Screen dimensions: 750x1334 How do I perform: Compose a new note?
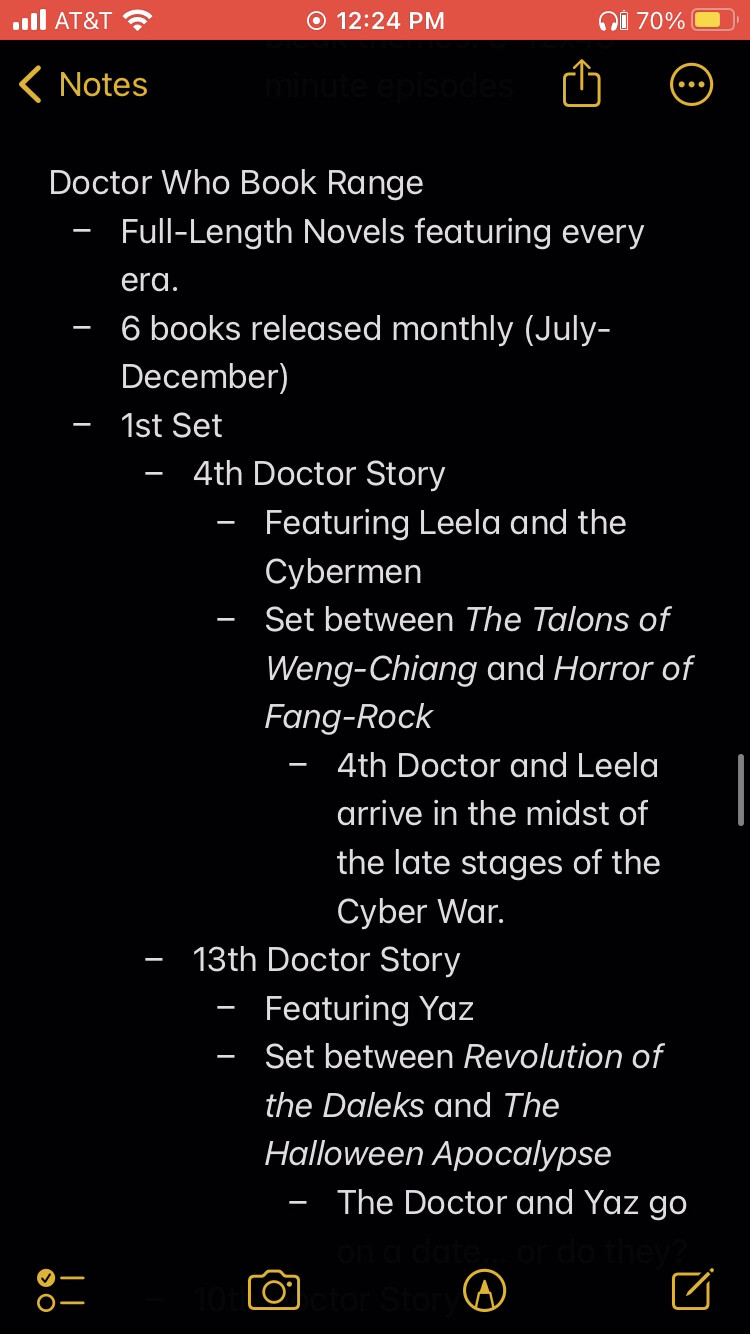point(692,1289)
